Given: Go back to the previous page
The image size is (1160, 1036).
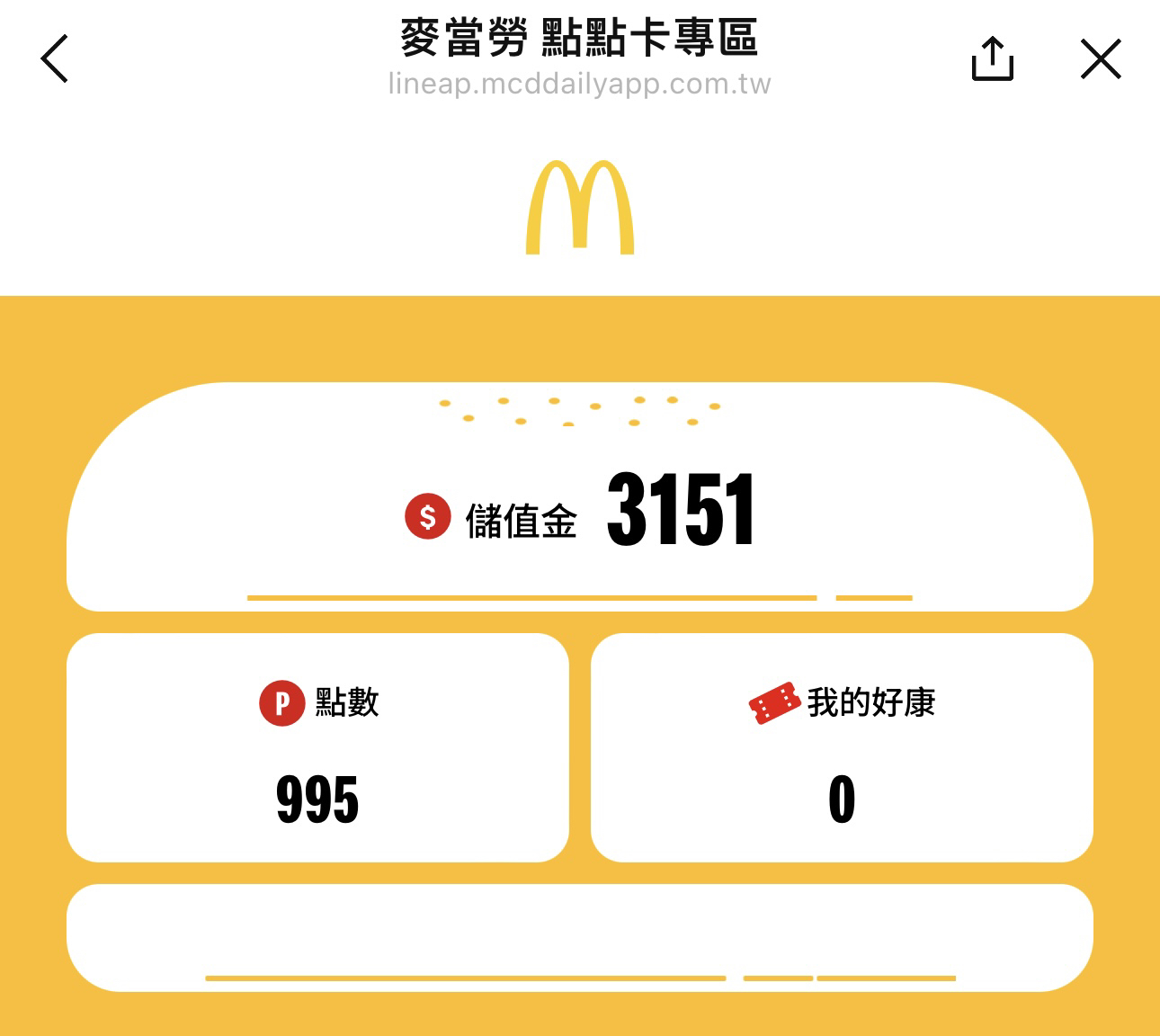Looking at the screenshot, I should [55, 59].
